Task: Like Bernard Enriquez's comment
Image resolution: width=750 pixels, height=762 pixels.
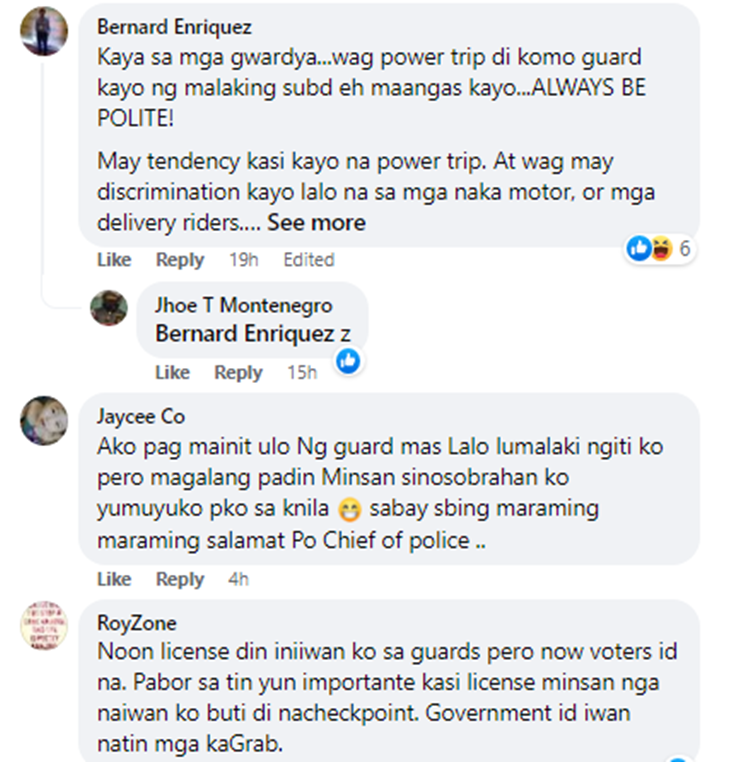Action: coord(114,260)
